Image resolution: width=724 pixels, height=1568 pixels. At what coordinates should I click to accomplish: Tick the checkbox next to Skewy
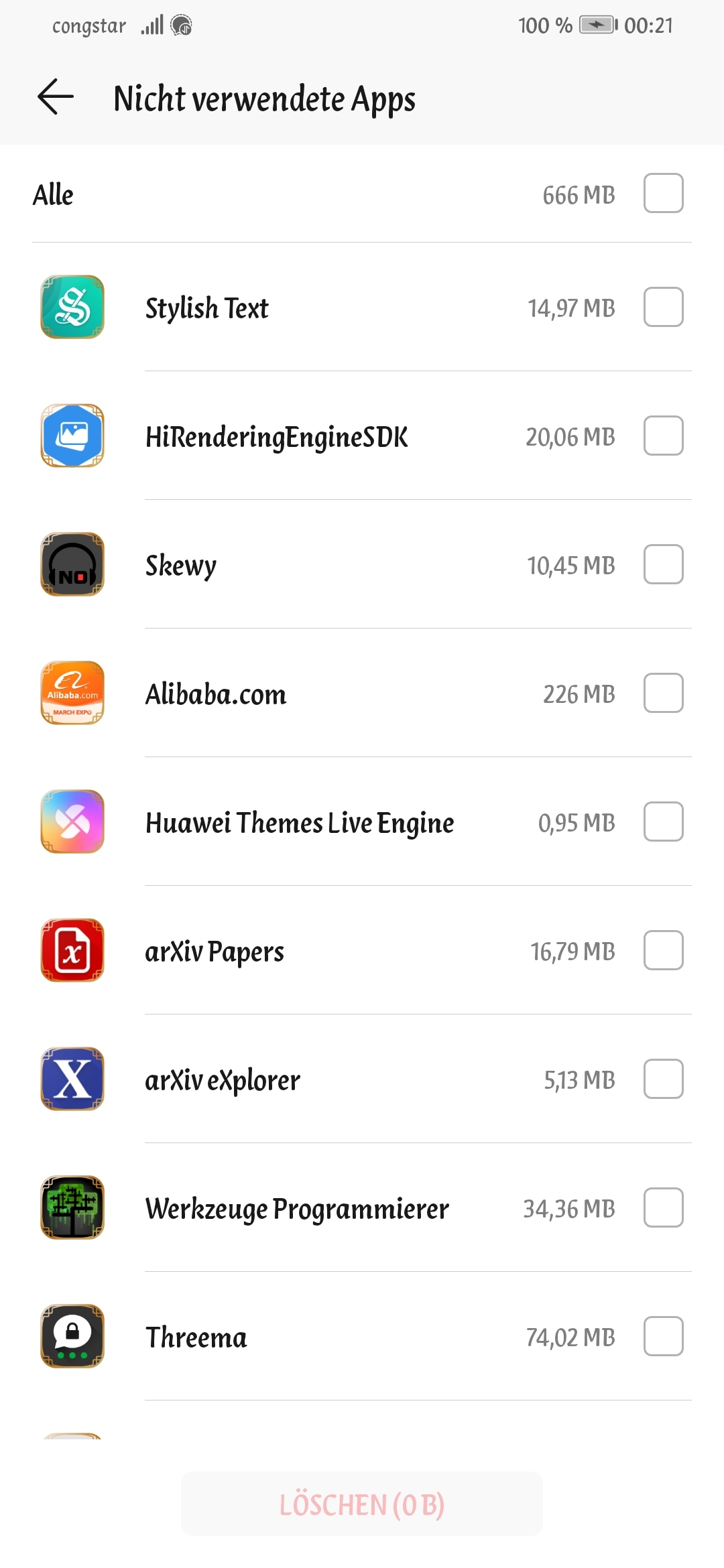(x=663, y=564)
